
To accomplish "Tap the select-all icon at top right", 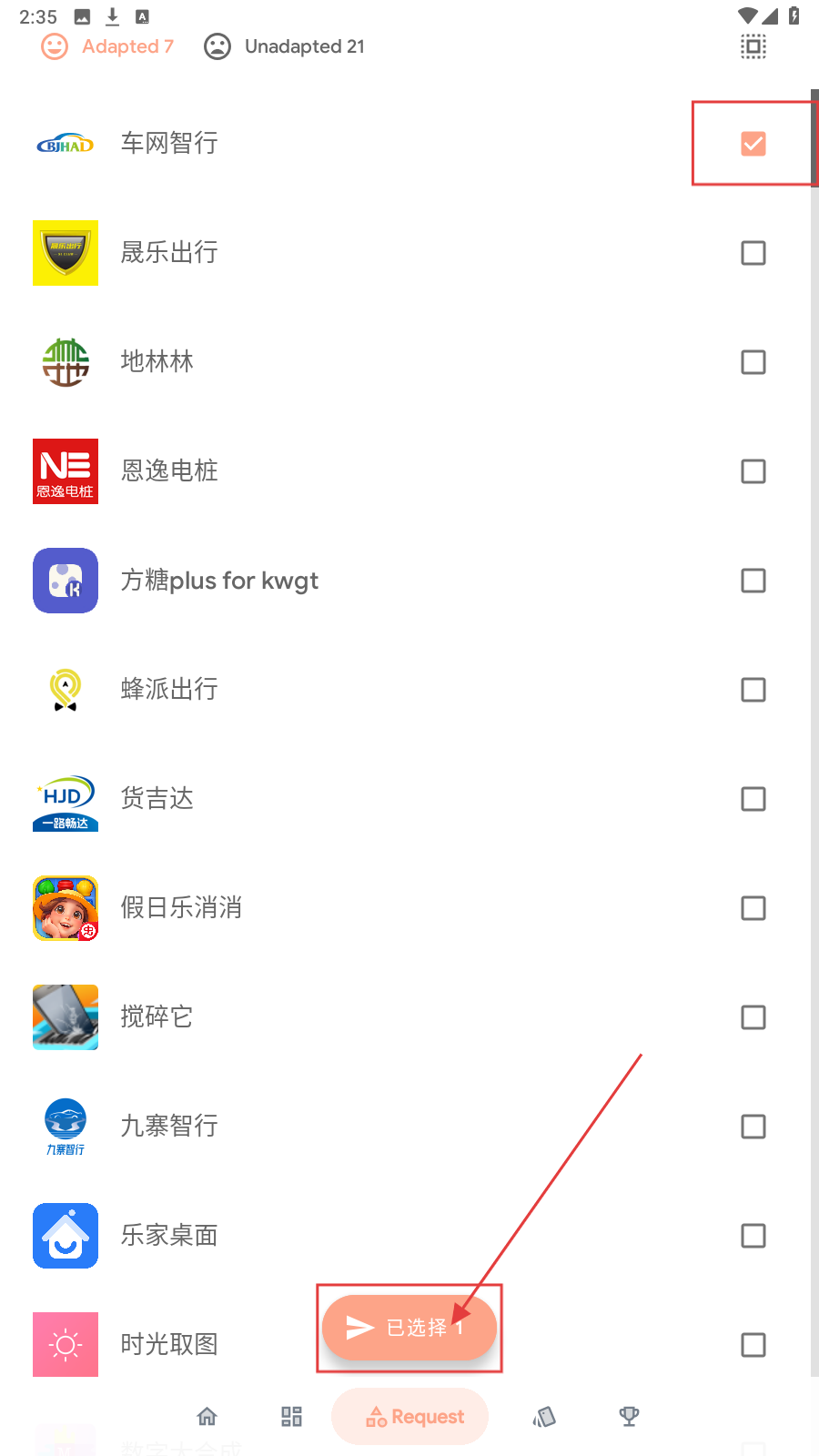I will 753,46.
